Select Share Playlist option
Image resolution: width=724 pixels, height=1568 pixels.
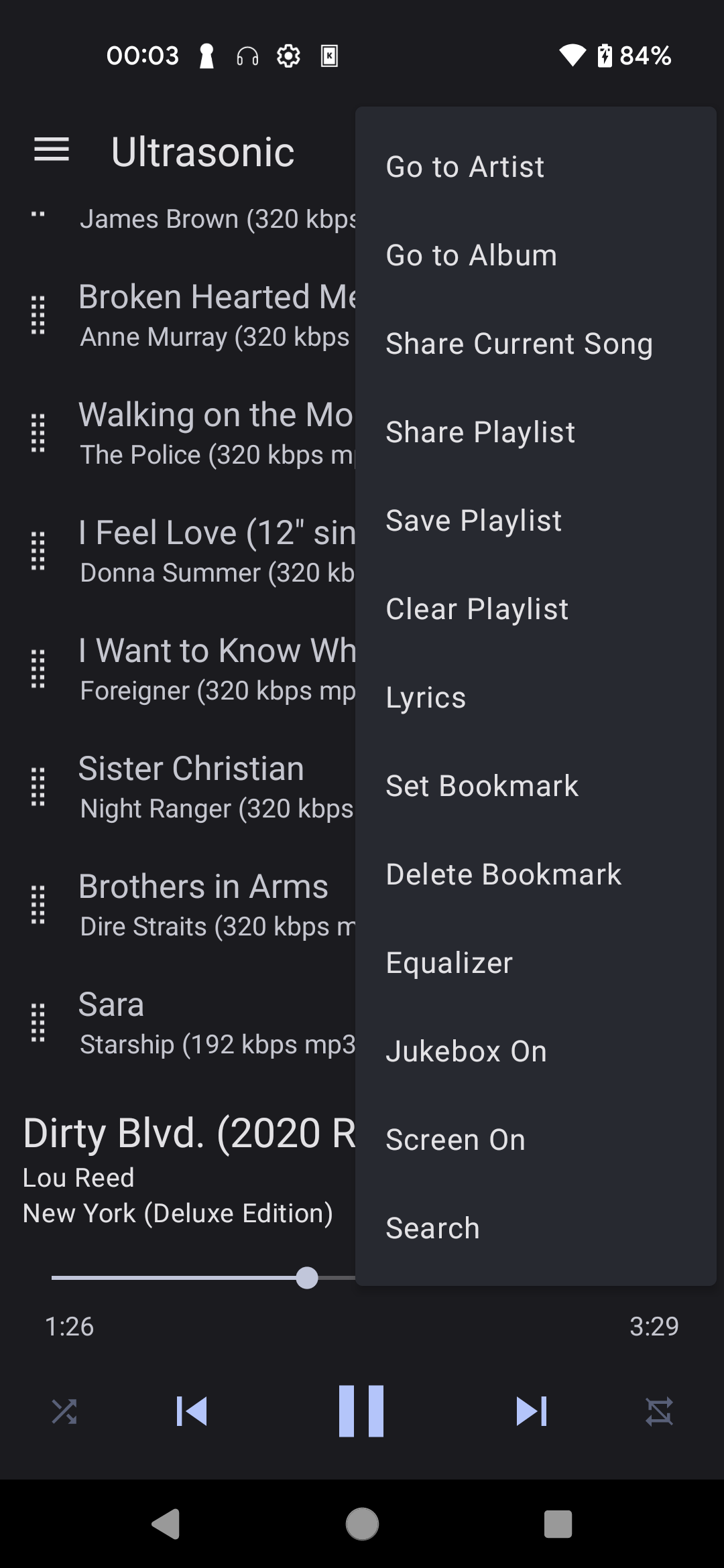536,432
